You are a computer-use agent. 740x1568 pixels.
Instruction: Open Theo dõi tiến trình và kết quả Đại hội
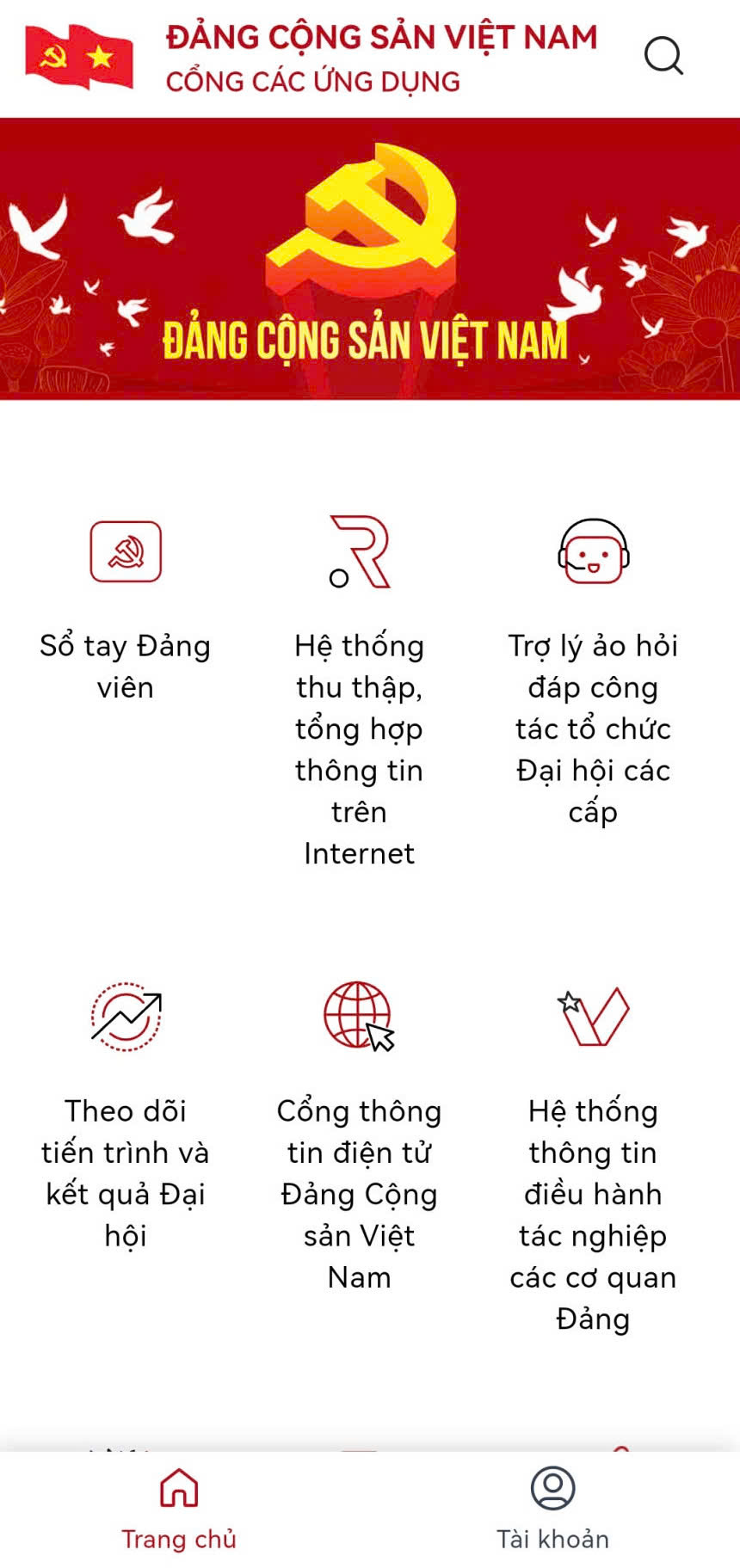click(126, 1017)
